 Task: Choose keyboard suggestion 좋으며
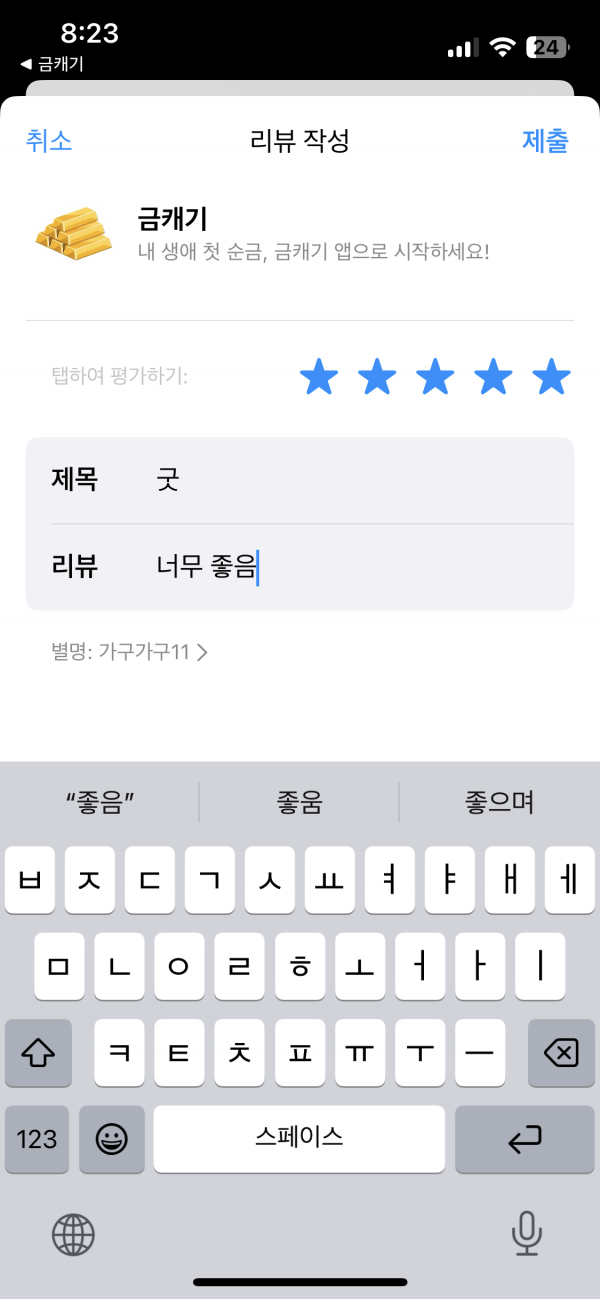coord(500,802)
